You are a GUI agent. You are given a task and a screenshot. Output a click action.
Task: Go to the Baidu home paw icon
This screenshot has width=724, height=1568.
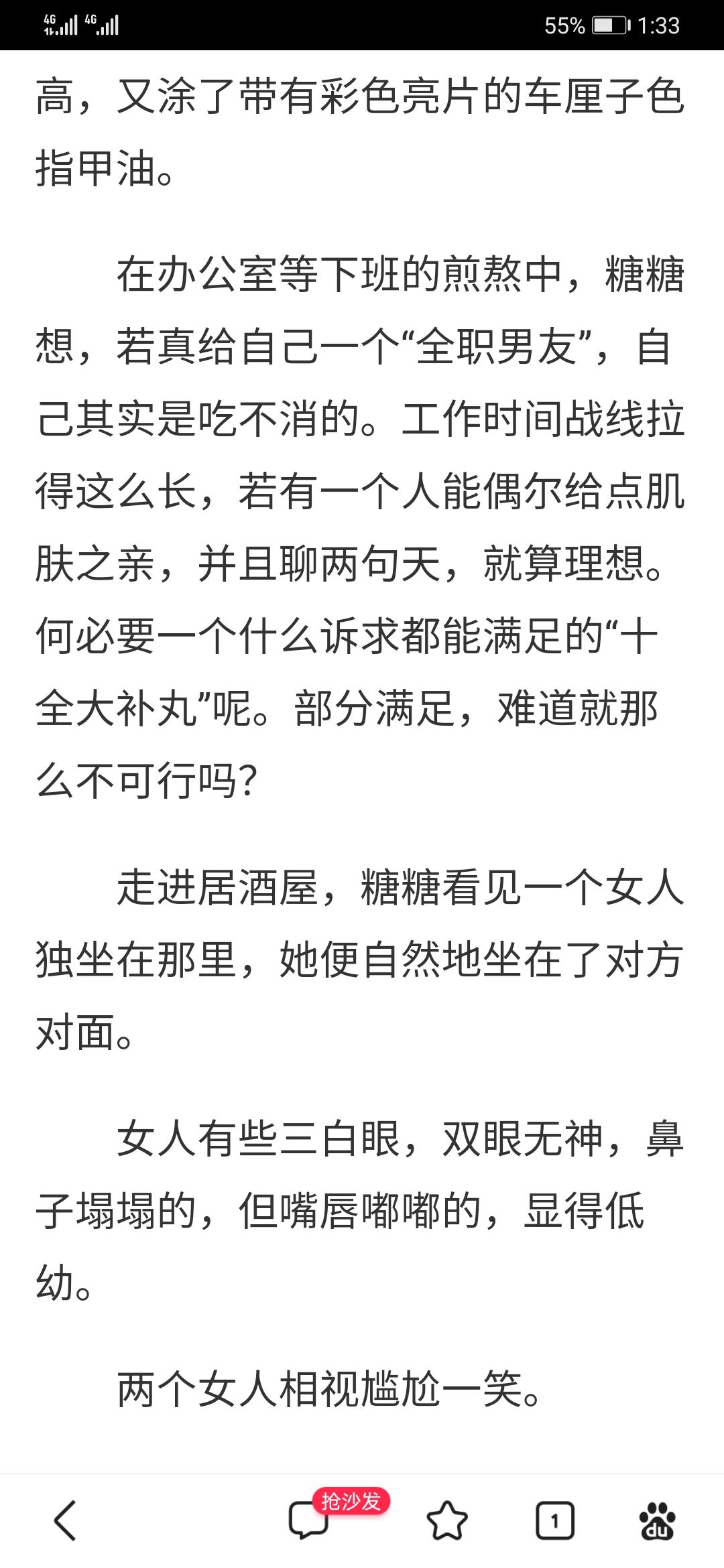[x=658, y=1520]
